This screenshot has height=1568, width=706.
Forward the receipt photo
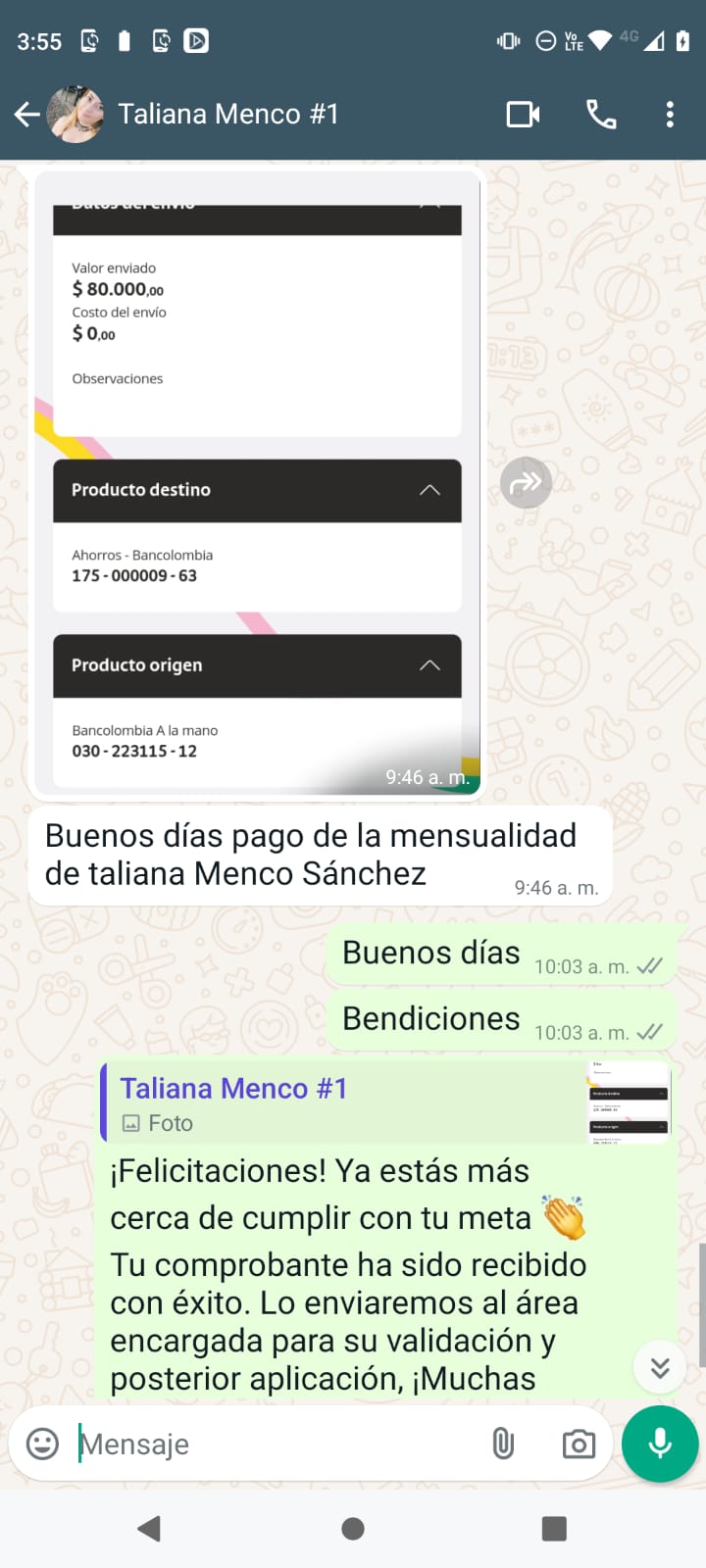[x=527, y=482]
